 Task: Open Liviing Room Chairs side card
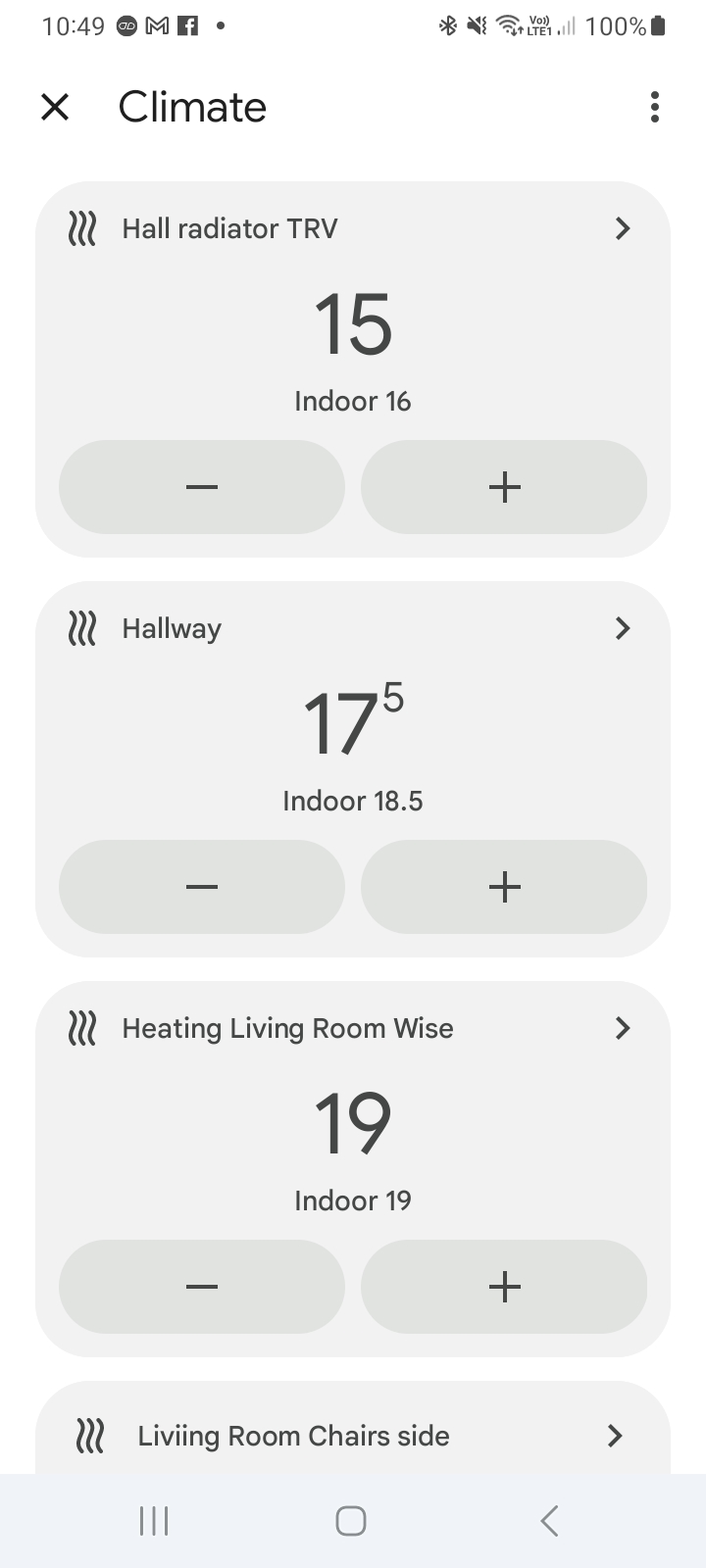(x=614, y=1436)
